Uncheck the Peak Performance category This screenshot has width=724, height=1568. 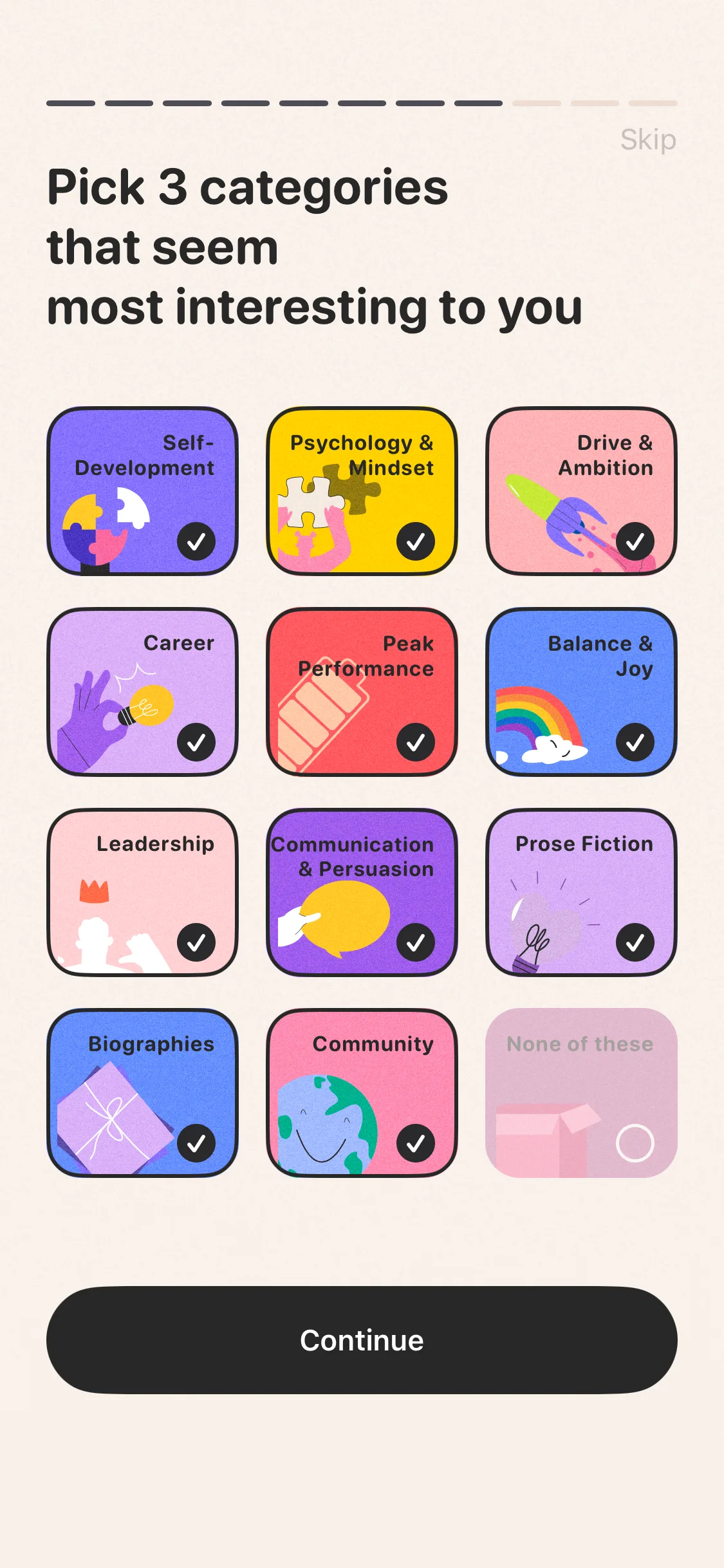362,692
